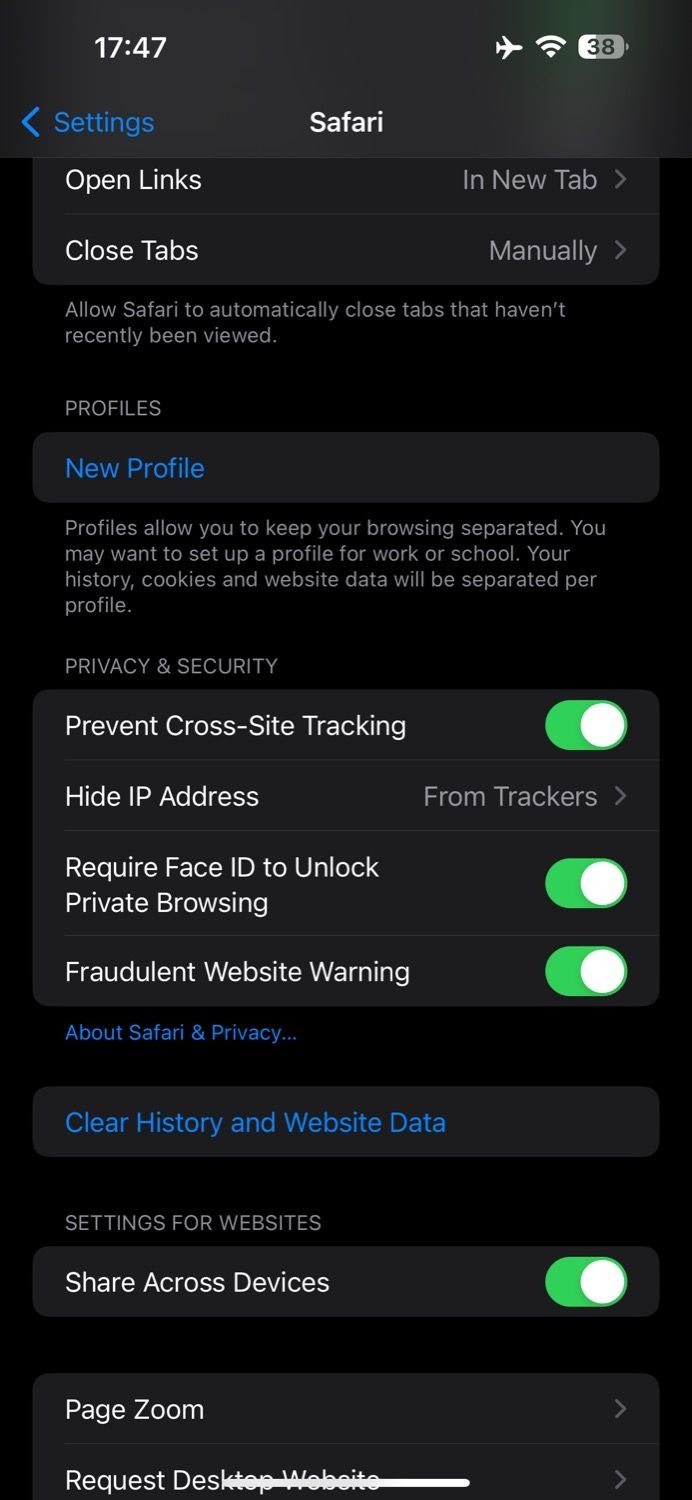Create a New Profile

point(346,468)
